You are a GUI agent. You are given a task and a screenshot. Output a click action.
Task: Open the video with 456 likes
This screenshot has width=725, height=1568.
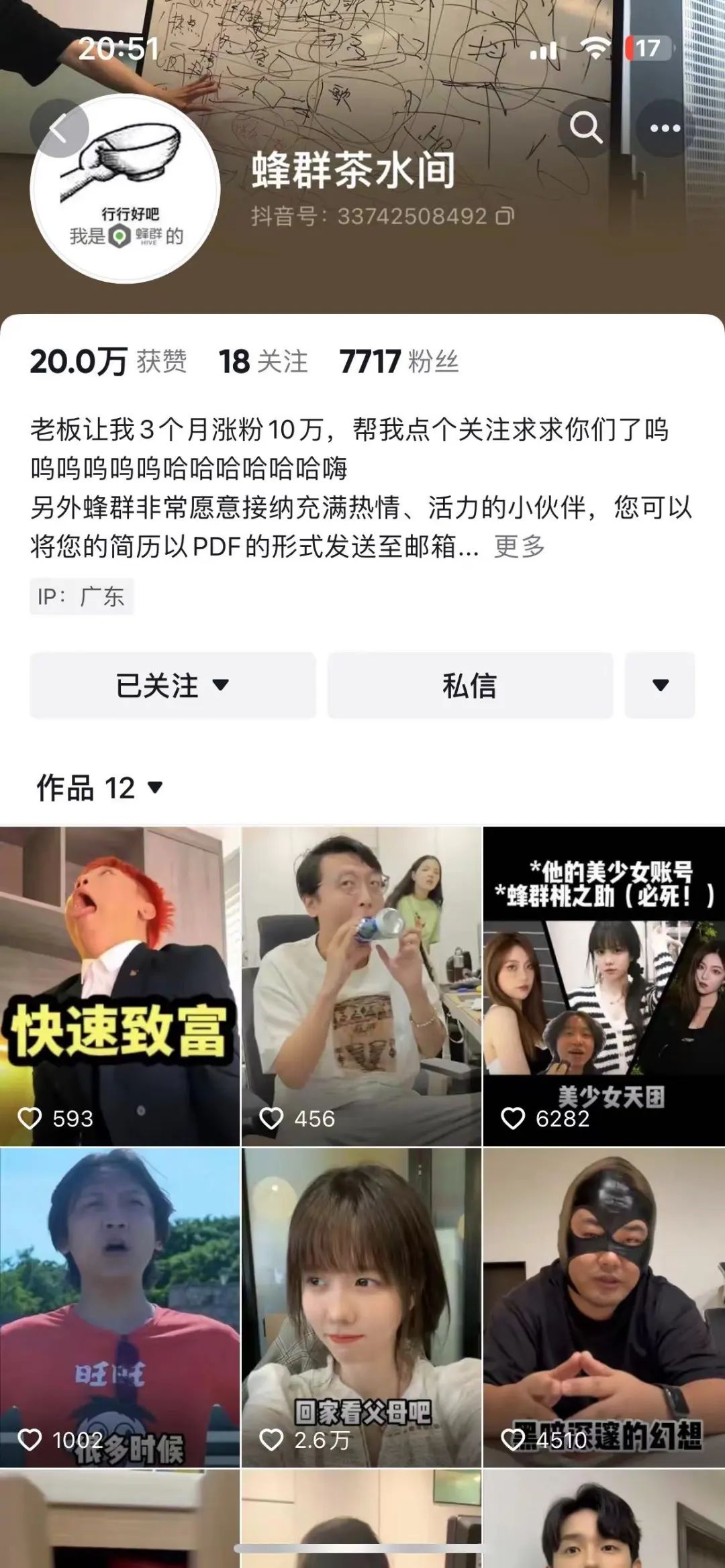click(x=361, y=986)
